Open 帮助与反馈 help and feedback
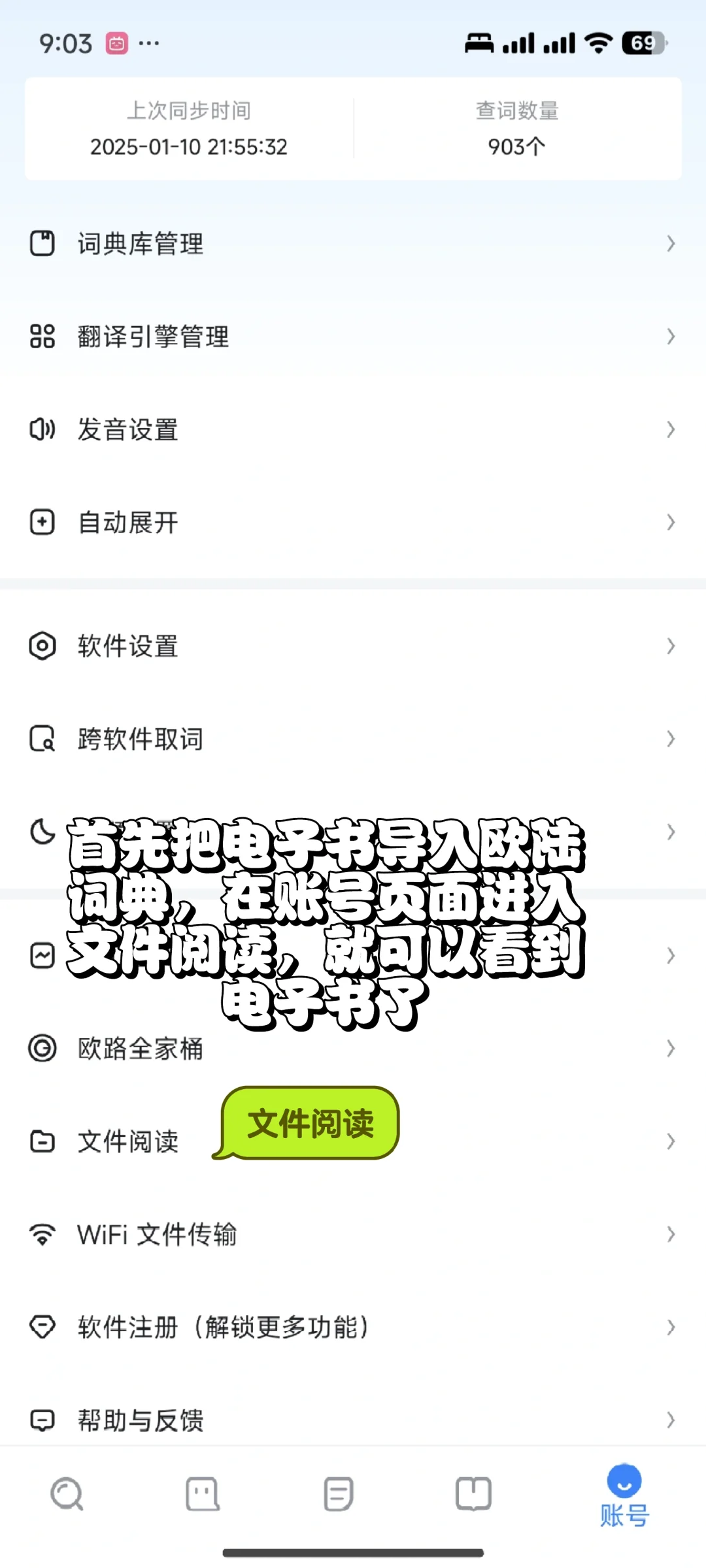The height and width of the screenshot is (1568, 706). [353, 1420]
